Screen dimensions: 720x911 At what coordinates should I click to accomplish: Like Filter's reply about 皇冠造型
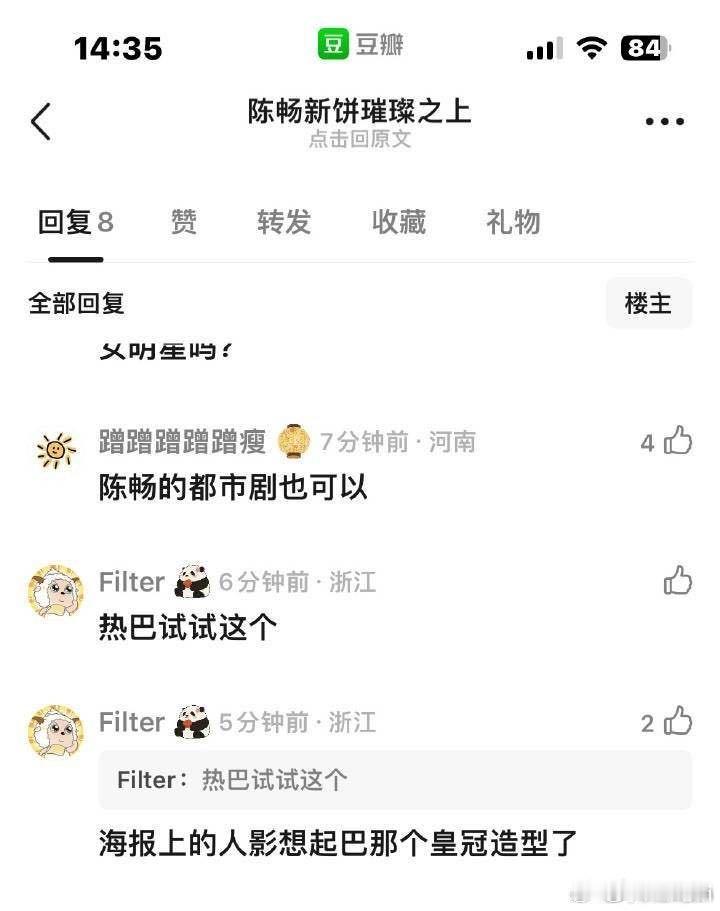click(x=678, y=721)
